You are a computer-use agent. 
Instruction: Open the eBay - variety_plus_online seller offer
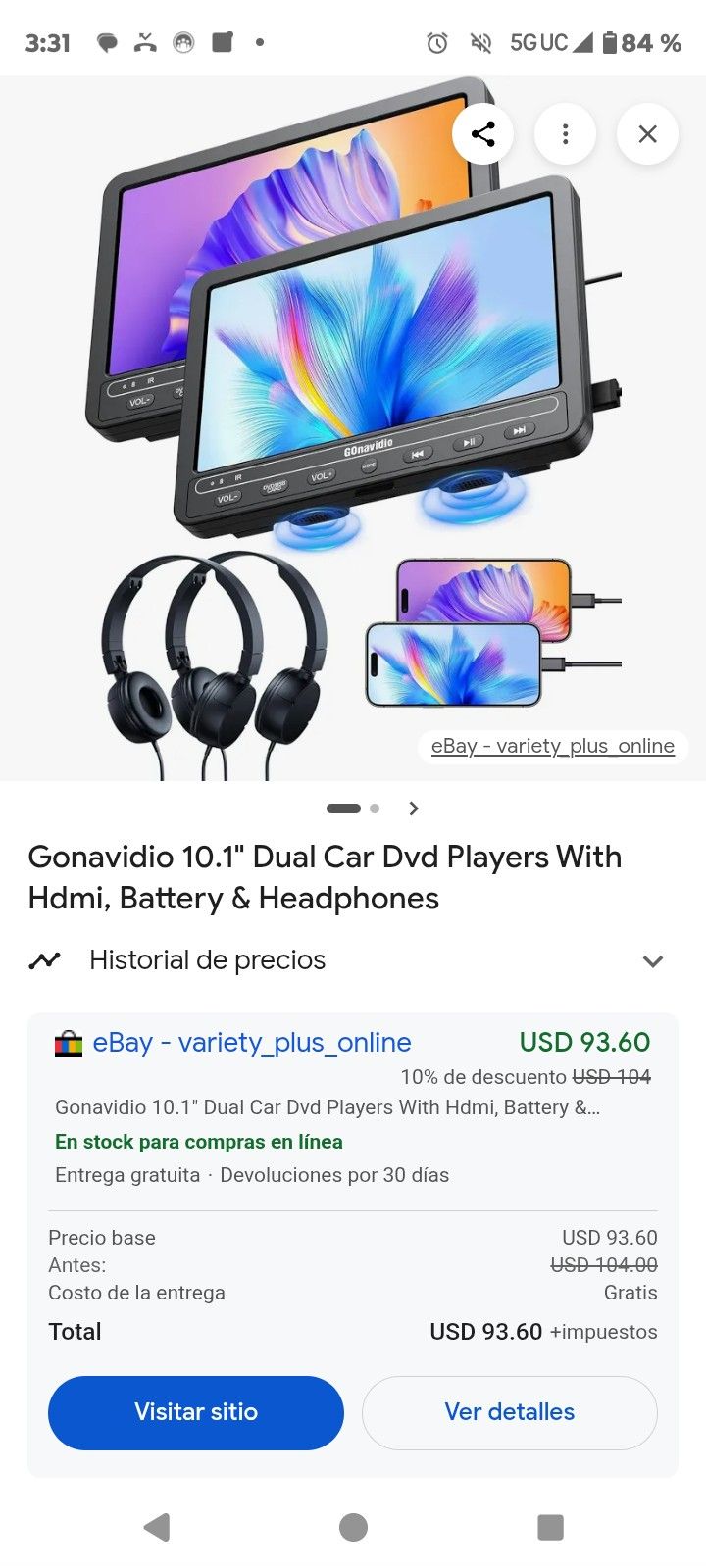pyautogui.click(x=252, y=1042)
